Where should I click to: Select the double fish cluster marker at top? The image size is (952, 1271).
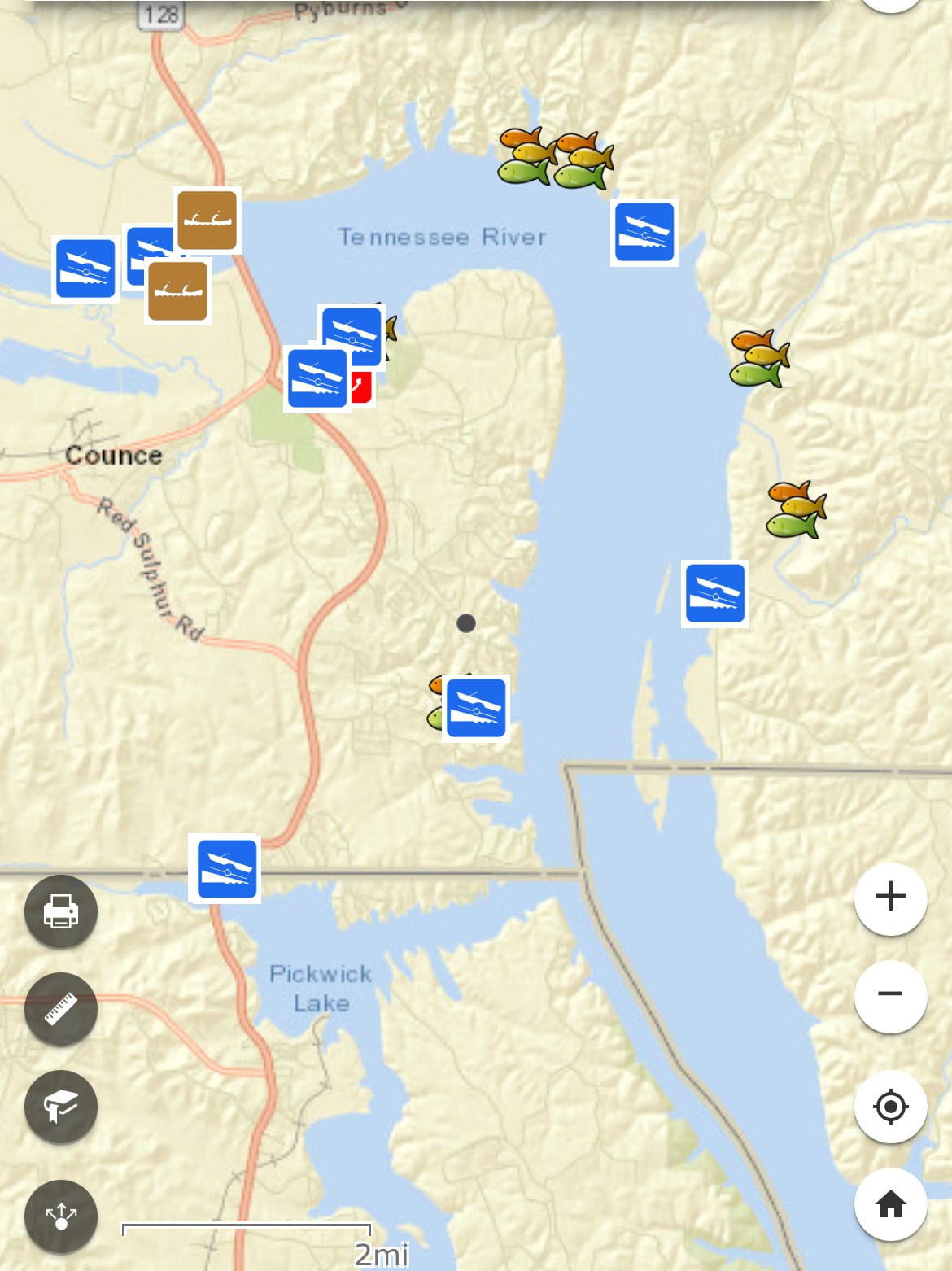(x=556, y=159)
